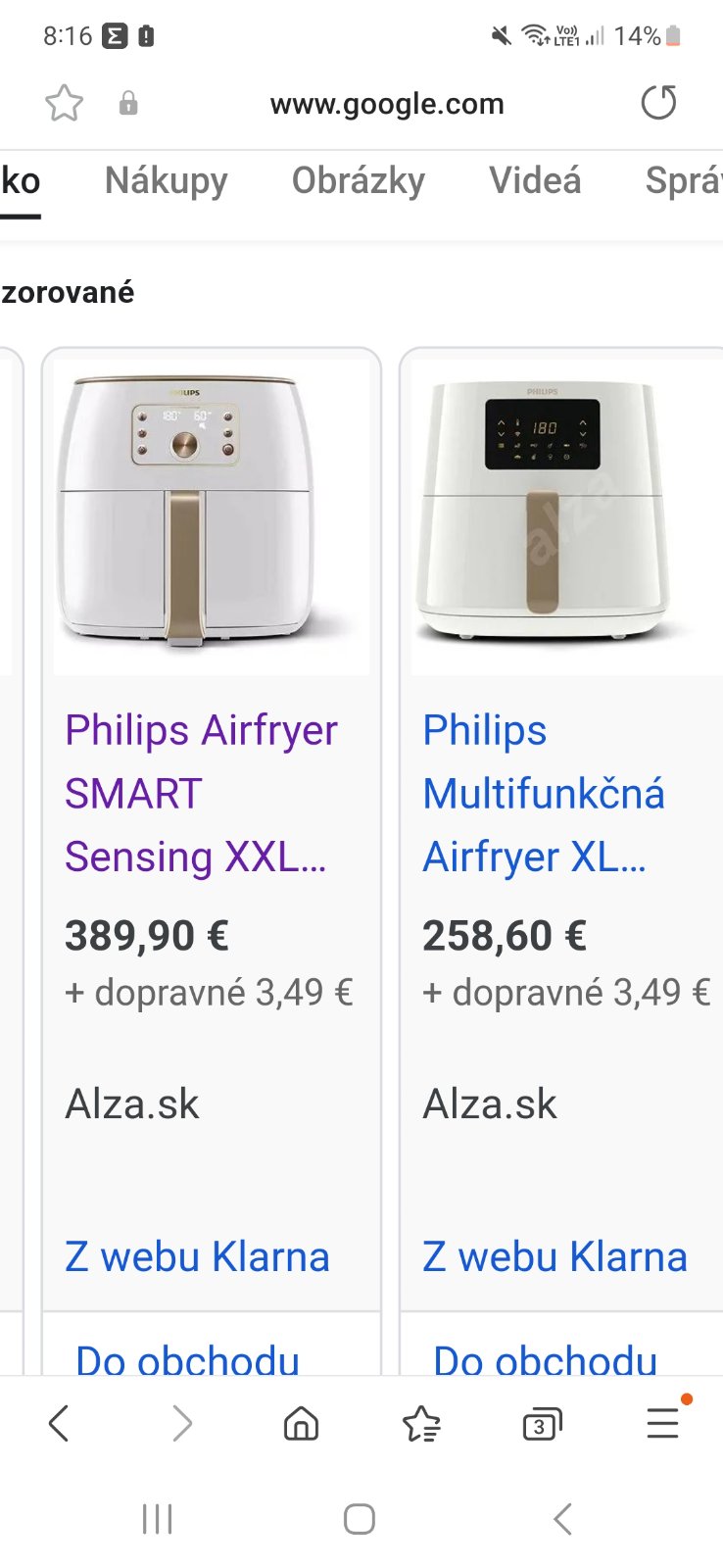The width and height of the screenshot is (723, 1568).
Task: Open the bookmarks list
Action: pyautogui.click(x=421, y=1423)
